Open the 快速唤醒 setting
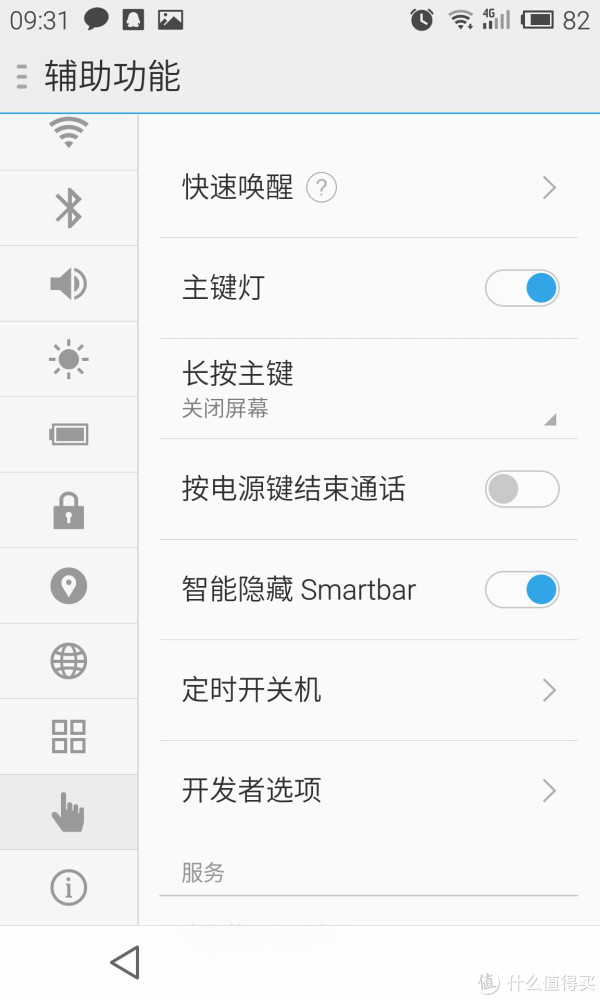This screenshot has width=600, height=1000. 369,188
